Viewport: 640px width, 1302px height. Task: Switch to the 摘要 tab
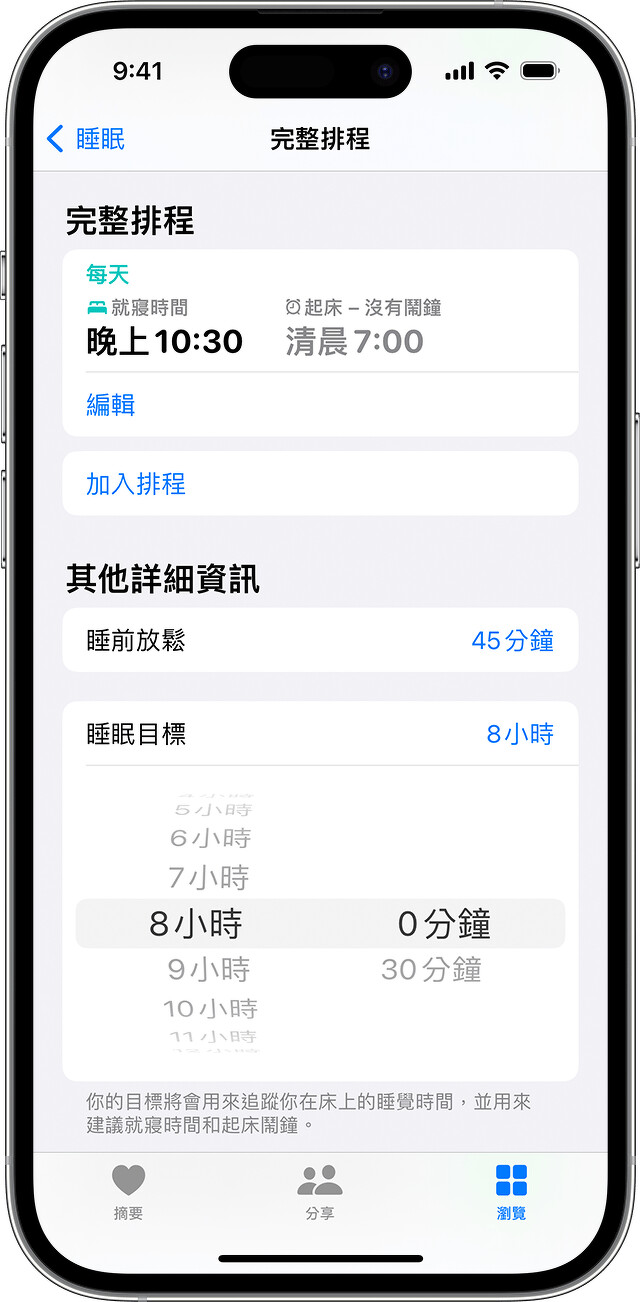coord(128,1192)
